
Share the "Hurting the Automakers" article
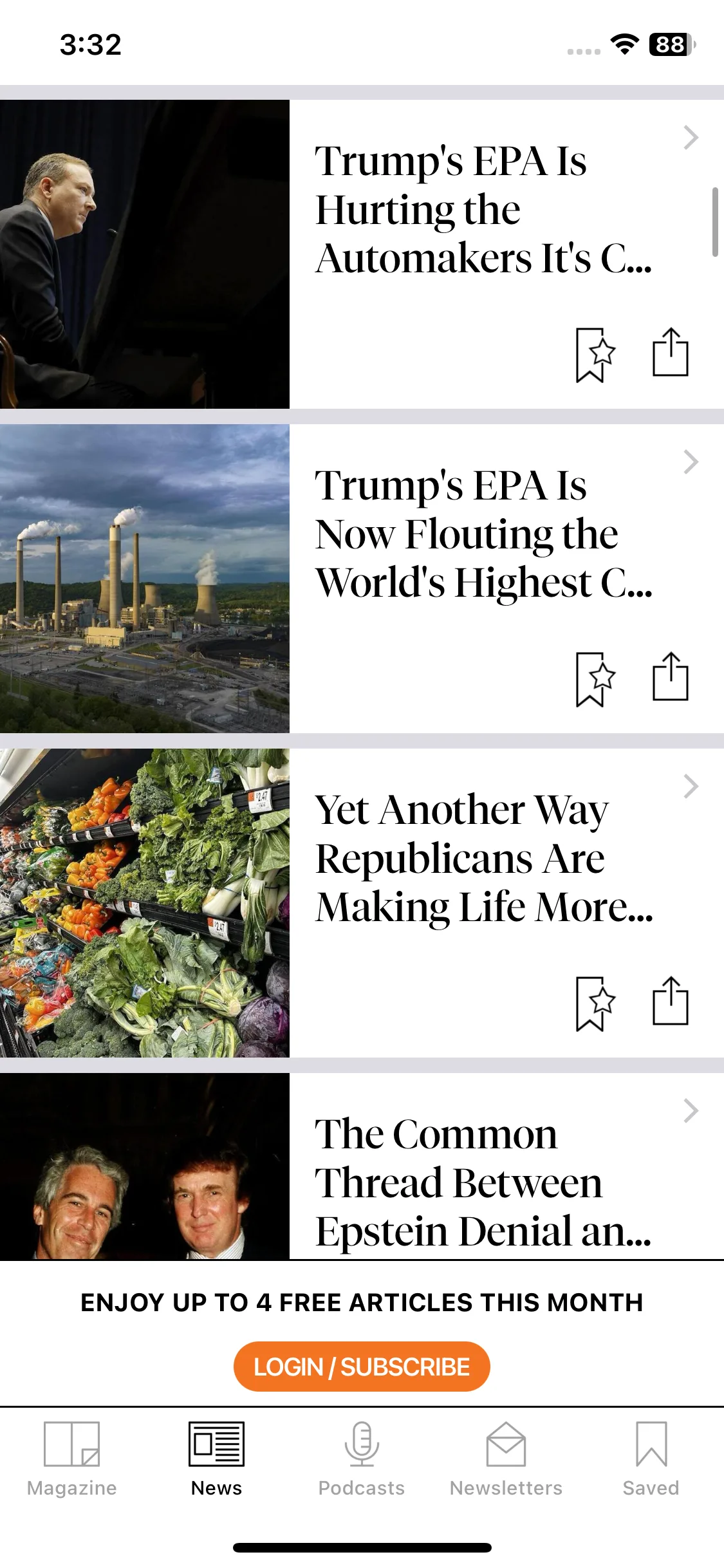(x=670, y=352)
